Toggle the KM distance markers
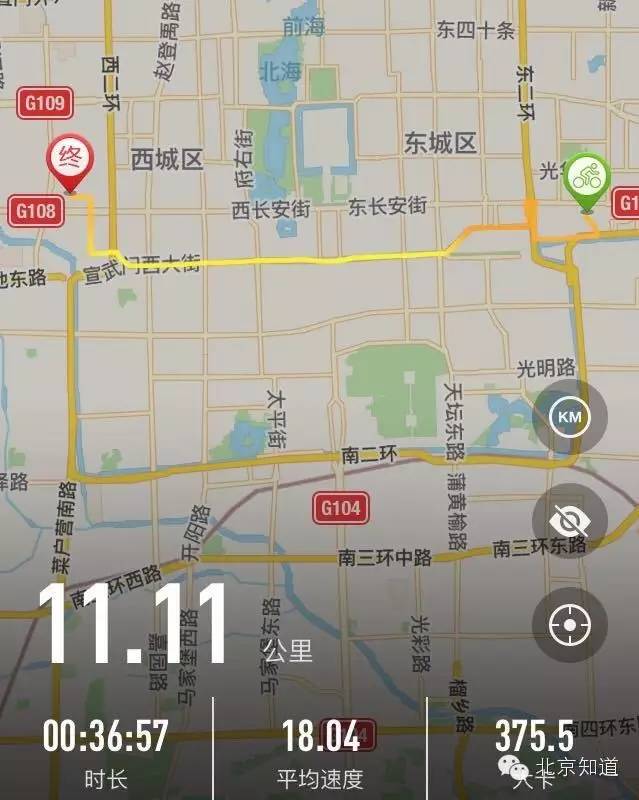639x800 pixels. pos(569,416)
